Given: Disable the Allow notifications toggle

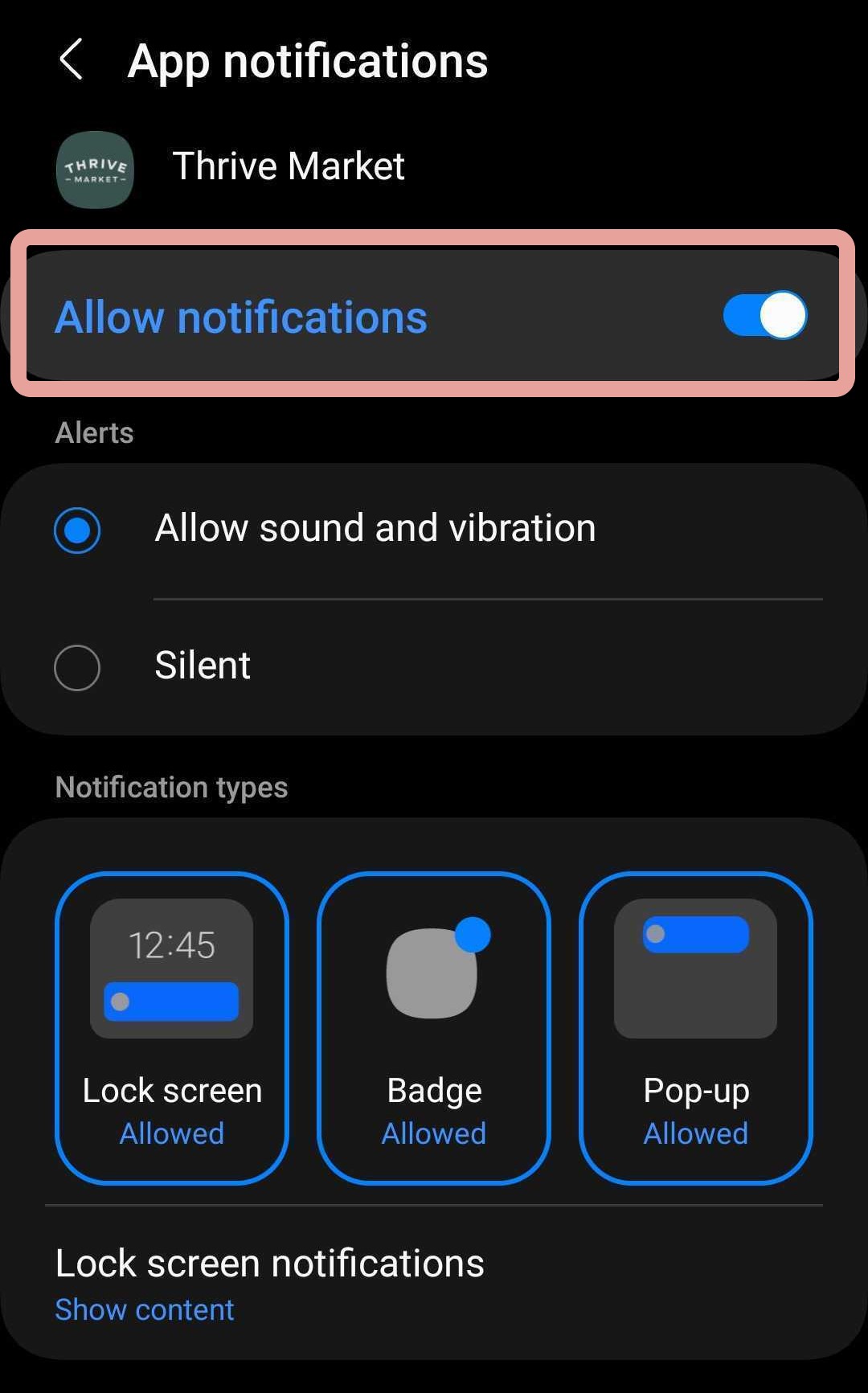Looking at the screenshot, I should point(763,316).
